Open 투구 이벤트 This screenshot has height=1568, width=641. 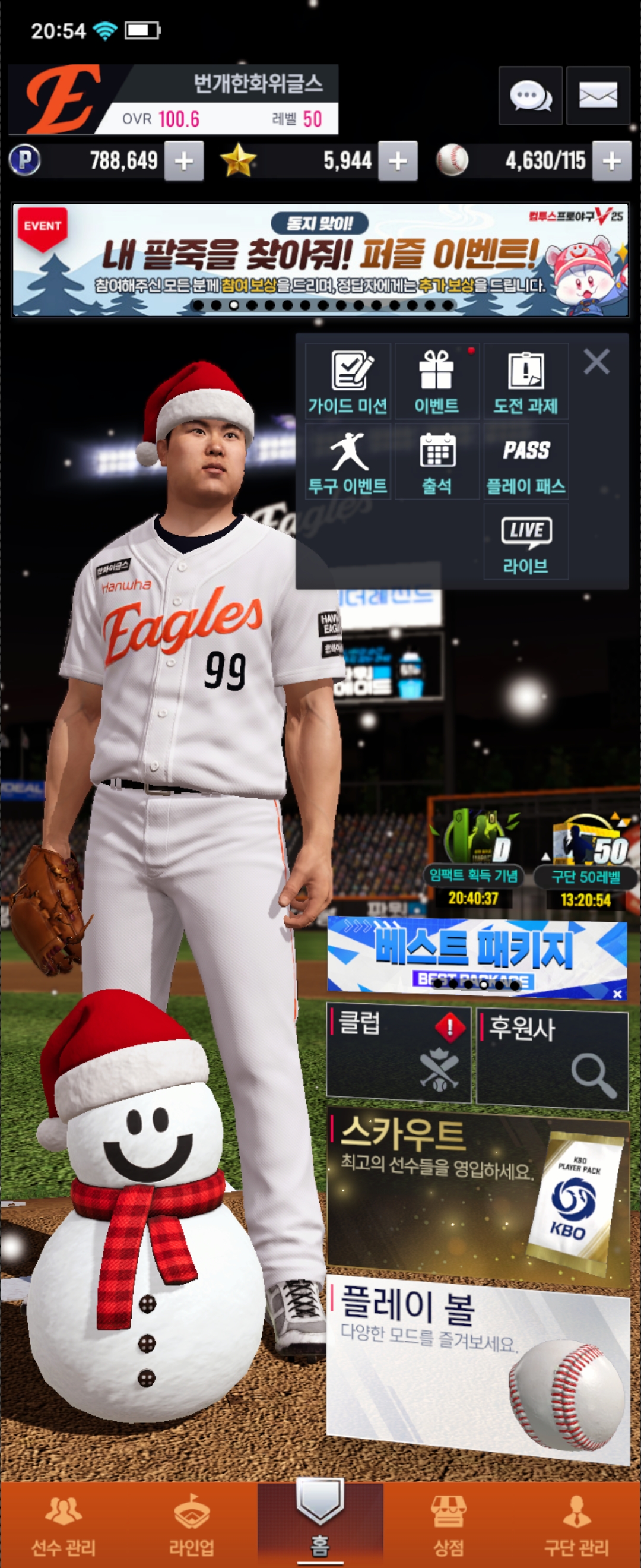[x=348, y=462]
